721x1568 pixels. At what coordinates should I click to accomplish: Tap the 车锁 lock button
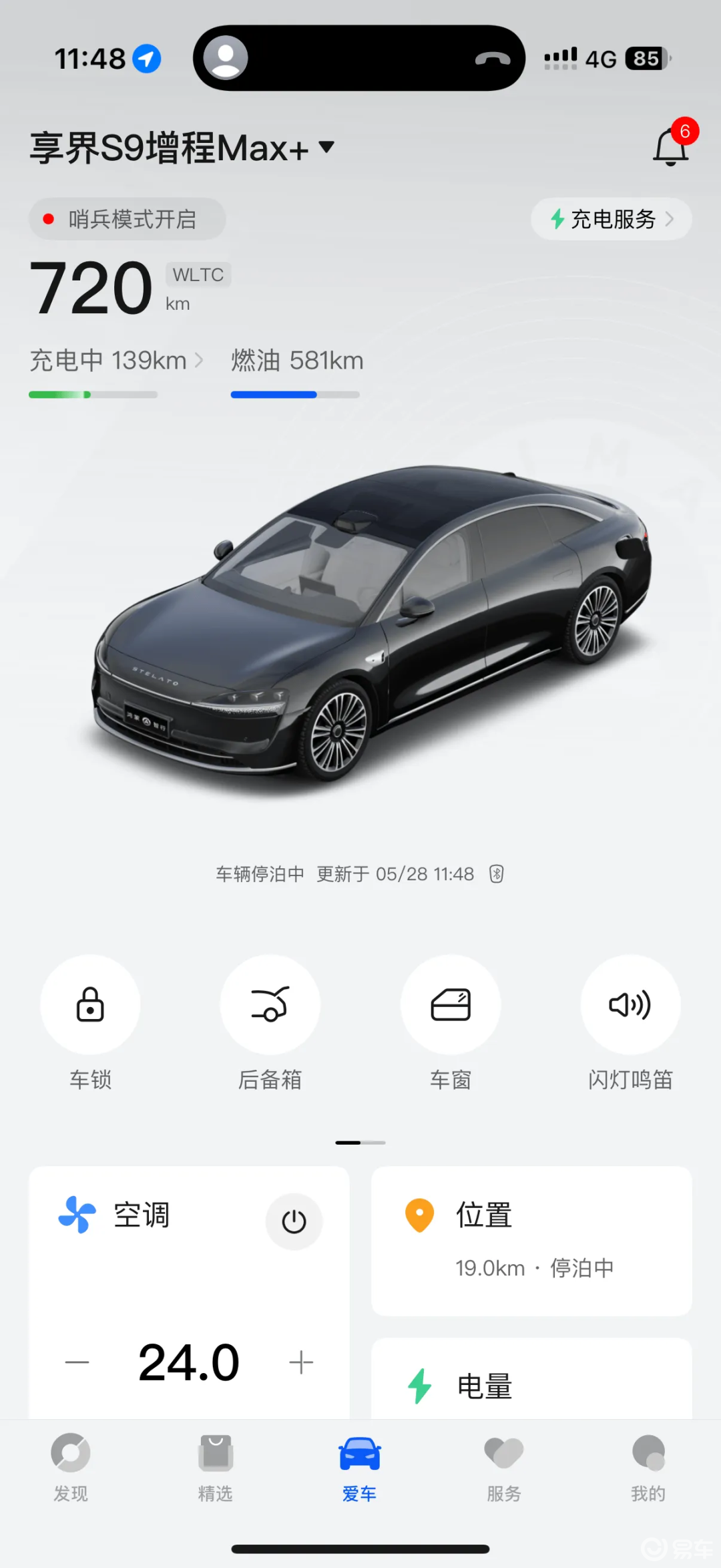click(x=90, y=1004)
